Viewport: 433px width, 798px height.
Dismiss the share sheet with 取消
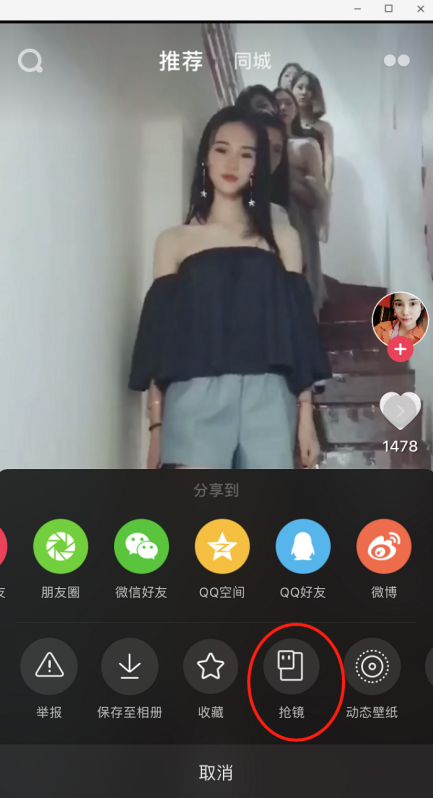coord(216,773)
